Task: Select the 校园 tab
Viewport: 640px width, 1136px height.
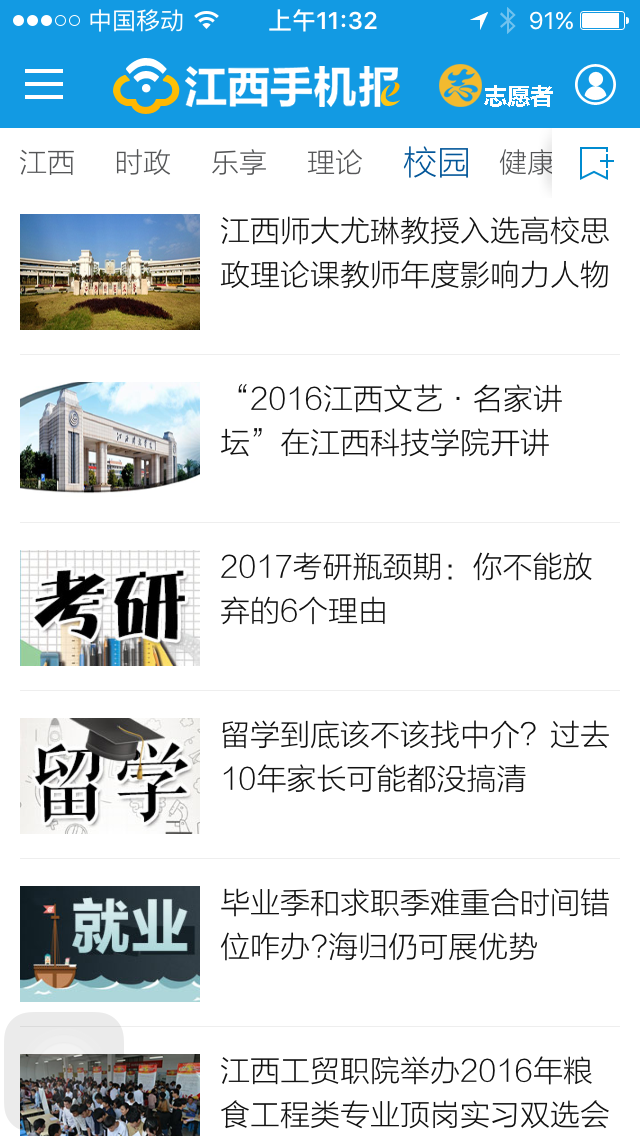Action: pyautogui.click(x=436, y=162)
